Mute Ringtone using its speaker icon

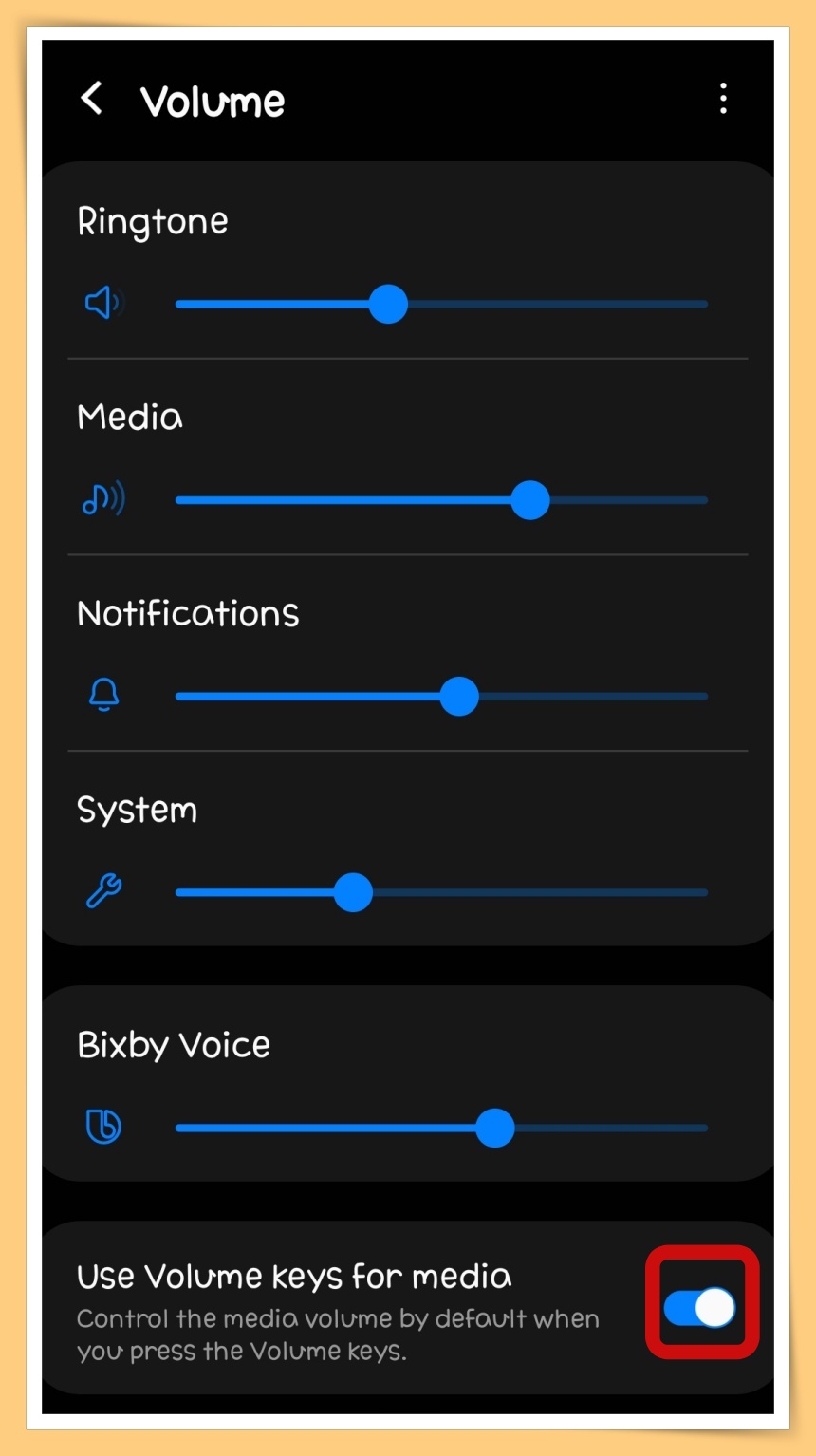click(x=103, y=304)
